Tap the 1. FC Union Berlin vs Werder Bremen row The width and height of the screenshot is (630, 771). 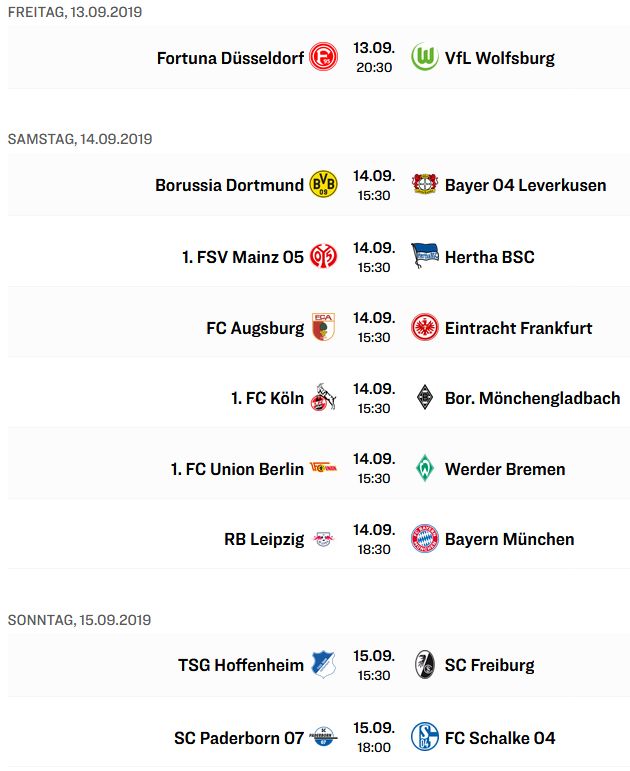click(372, 469)
